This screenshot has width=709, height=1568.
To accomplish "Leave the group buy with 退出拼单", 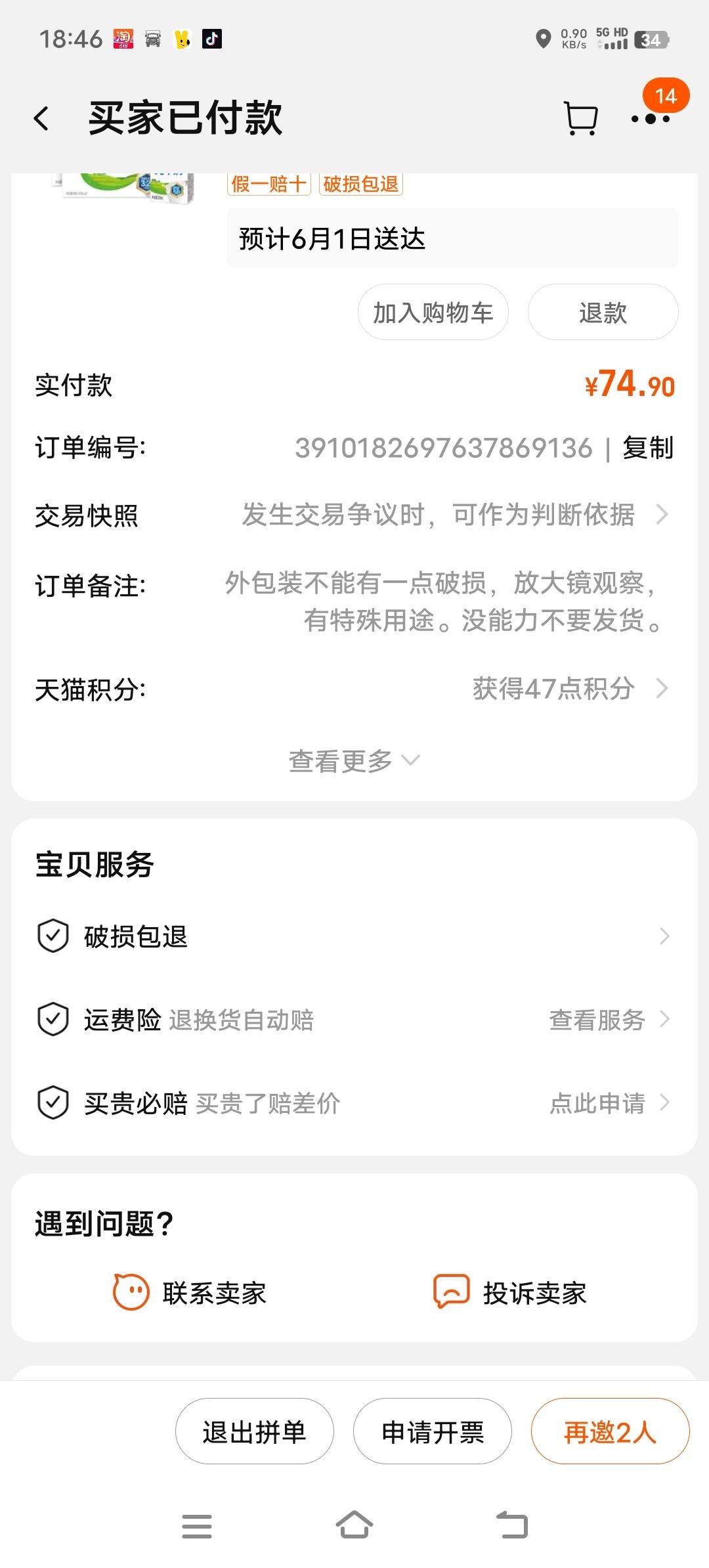I will click(255, 1432).
